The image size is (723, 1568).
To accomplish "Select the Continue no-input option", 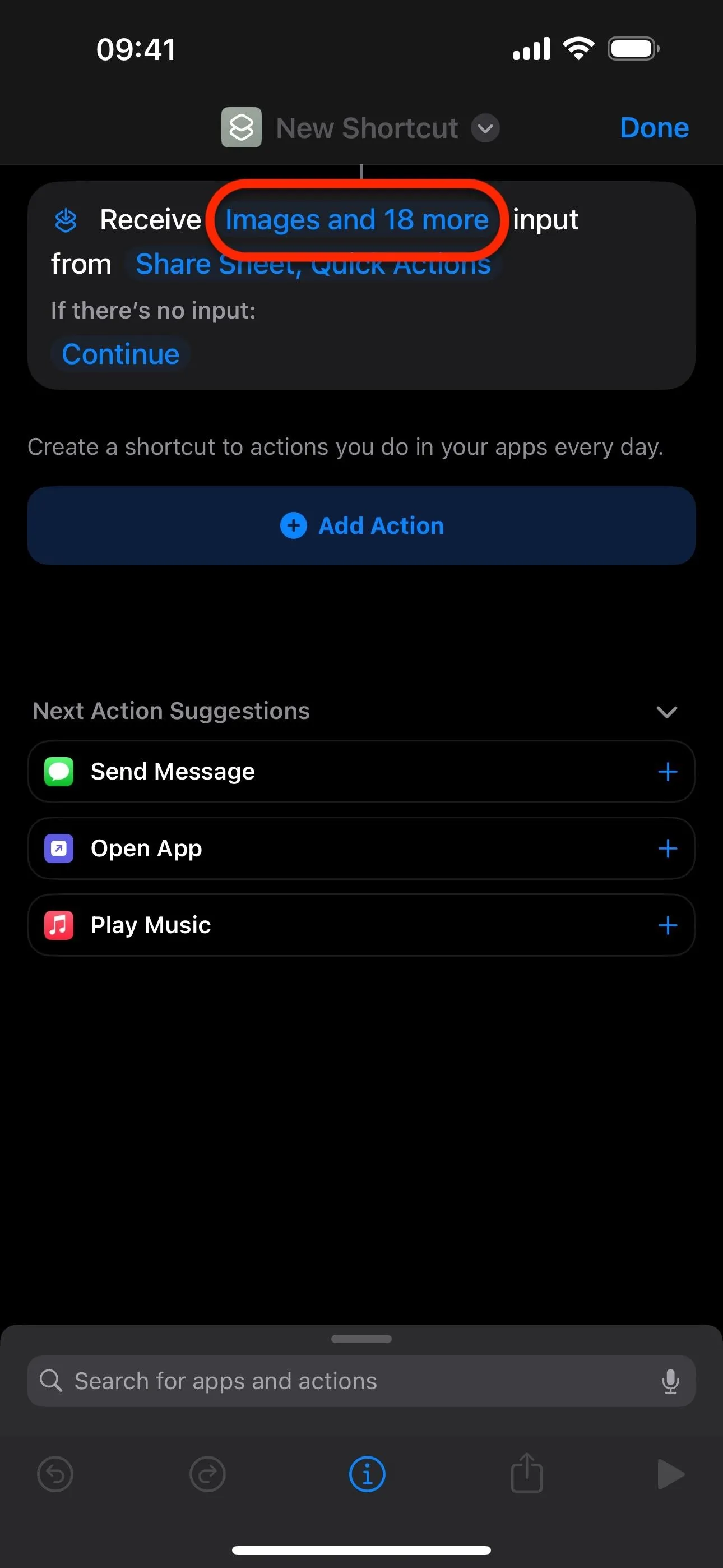I will pos(121,354).
